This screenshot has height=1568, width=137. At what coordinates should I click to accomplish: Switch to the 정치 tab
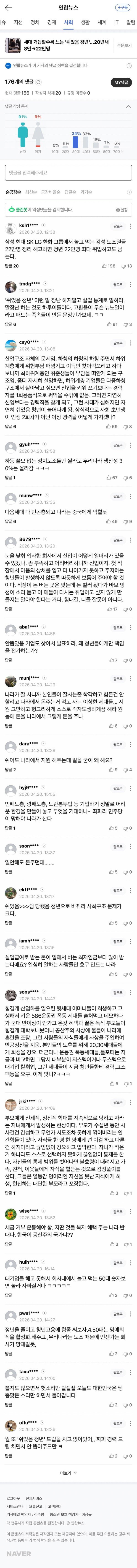click(x=35, y=22)
